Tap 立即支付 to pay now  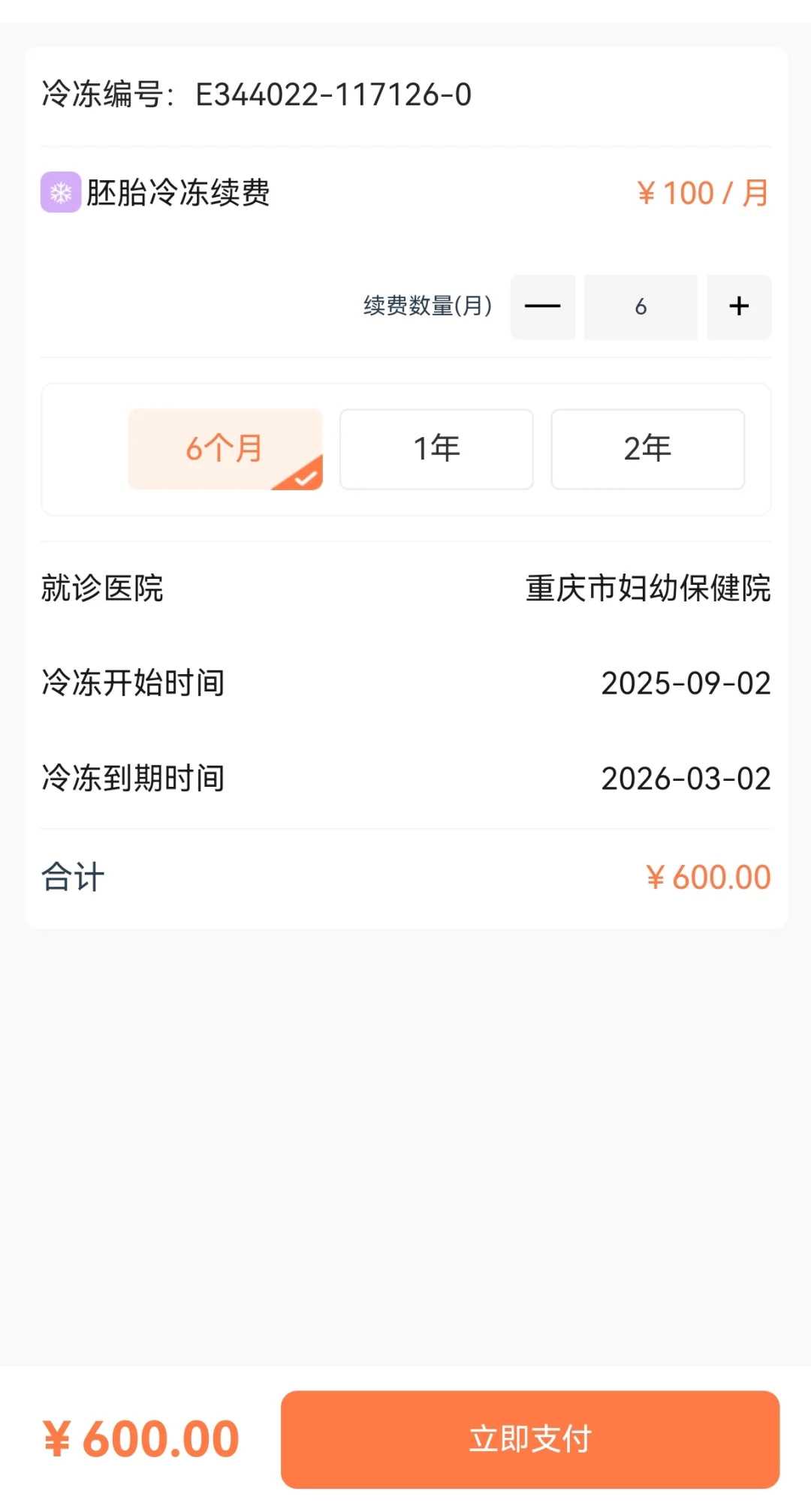(x=530, y=1439)
